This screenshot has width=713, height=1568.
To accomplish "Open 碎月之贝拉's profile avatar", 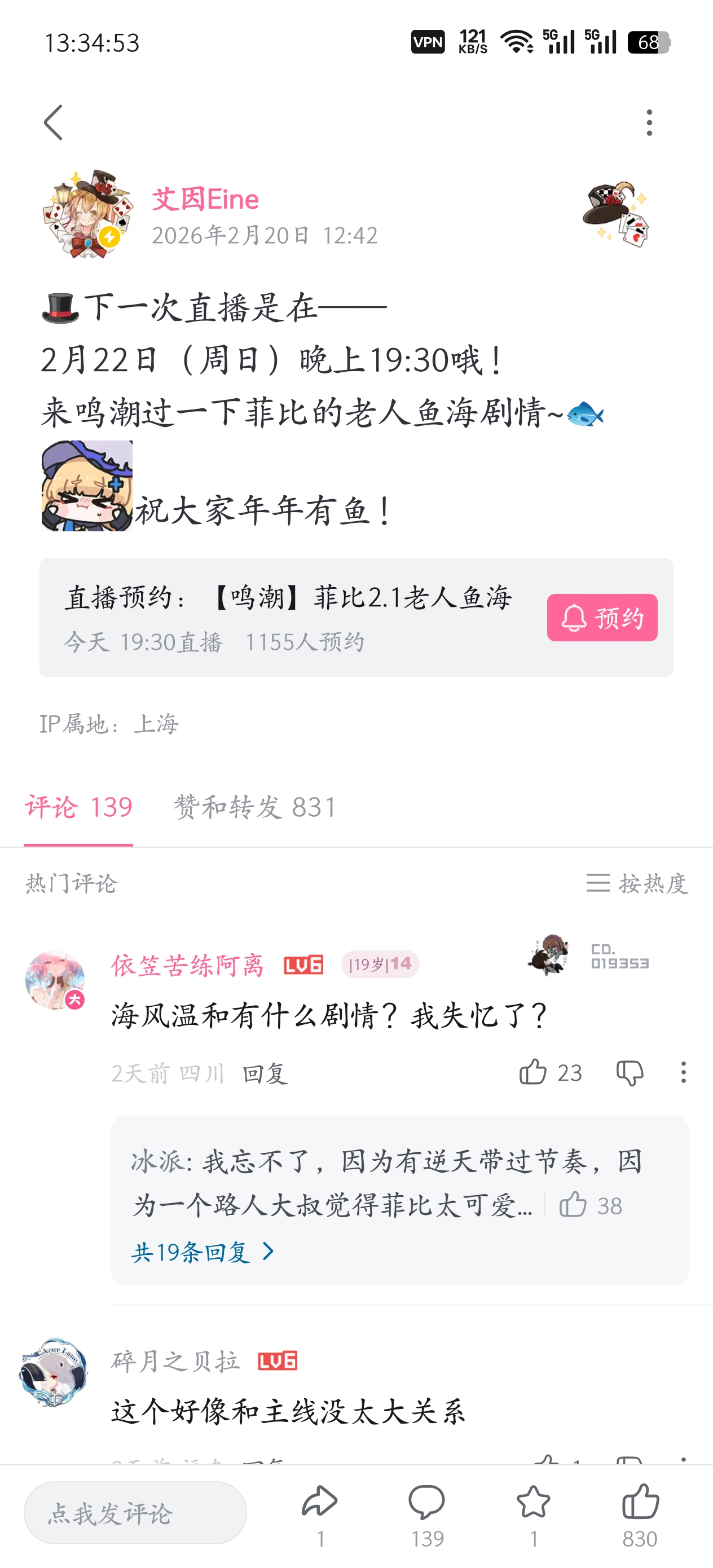I will pos(54,1373).
